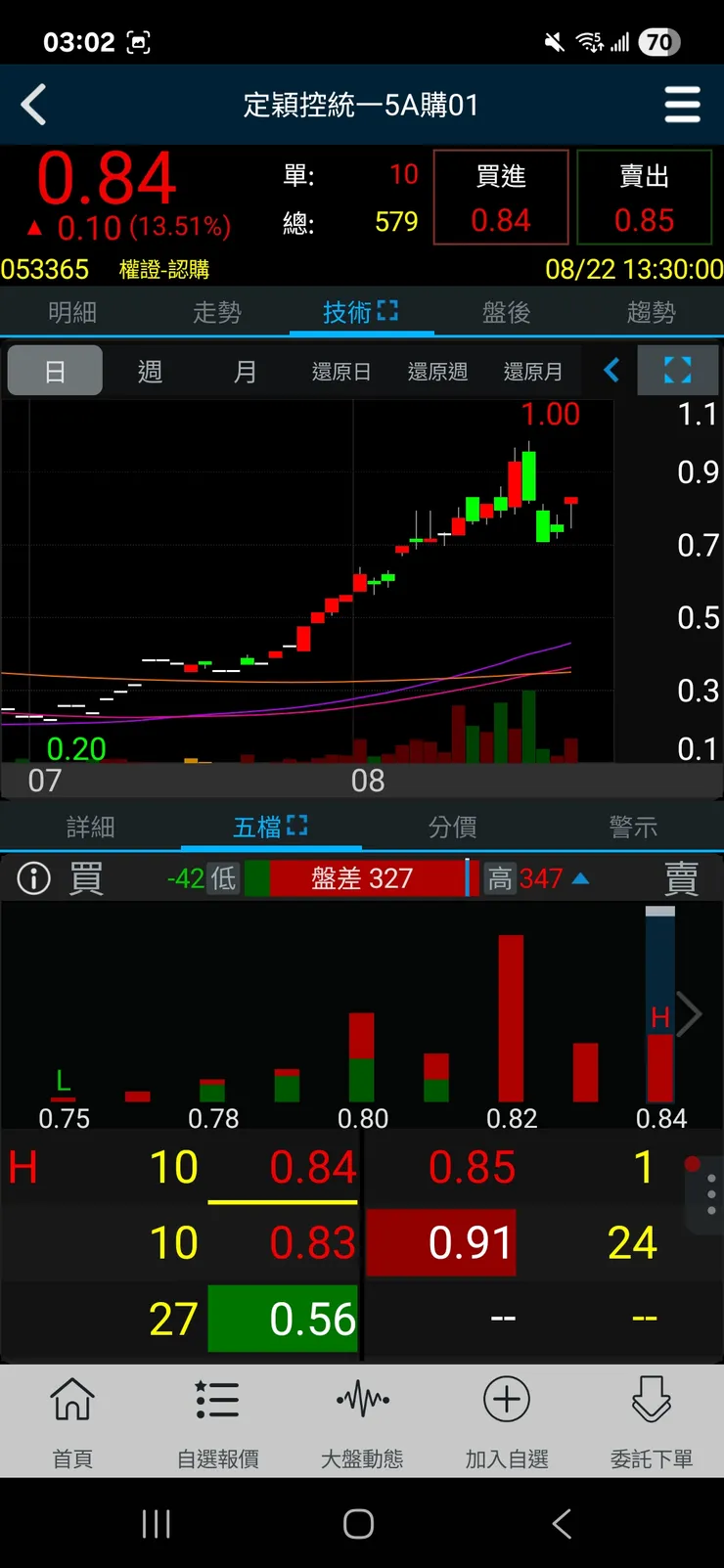
Task: Switch to the 分價 tab
Action: coord(452,828)
